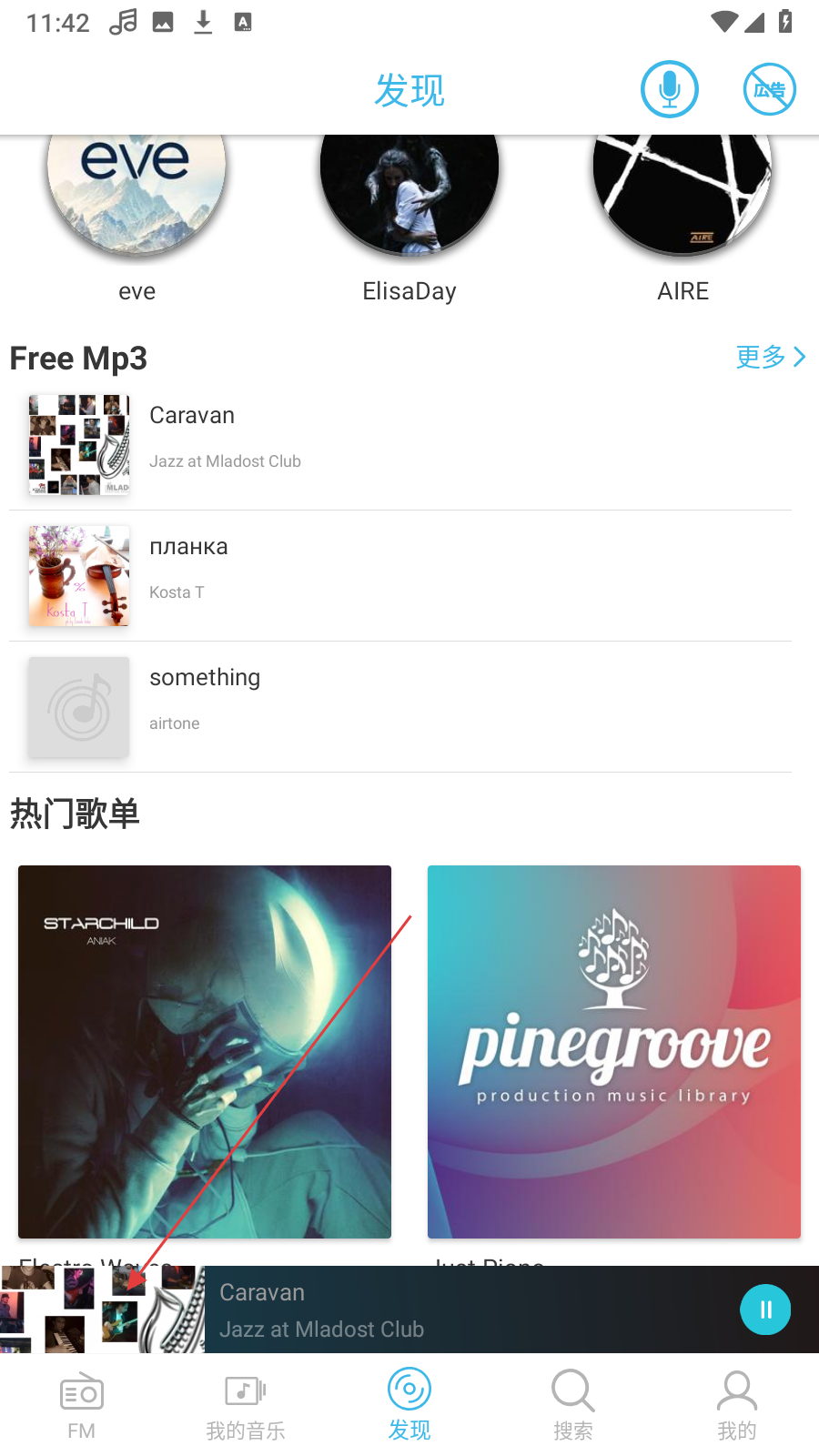819x1456 pixels.
Task: Tap the microphone voice search icon
Action: click(669, 89)
